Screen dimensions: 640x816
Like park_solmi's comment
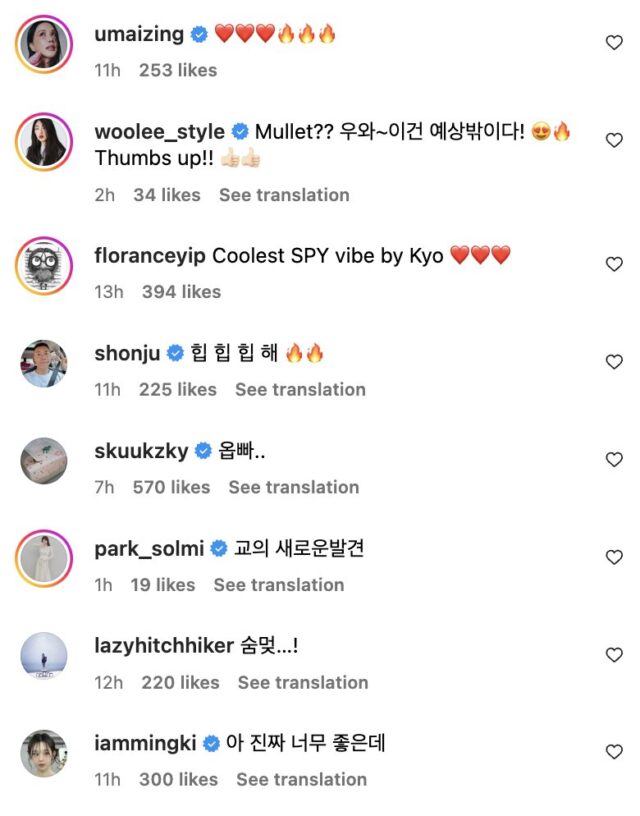coord(615,557)
